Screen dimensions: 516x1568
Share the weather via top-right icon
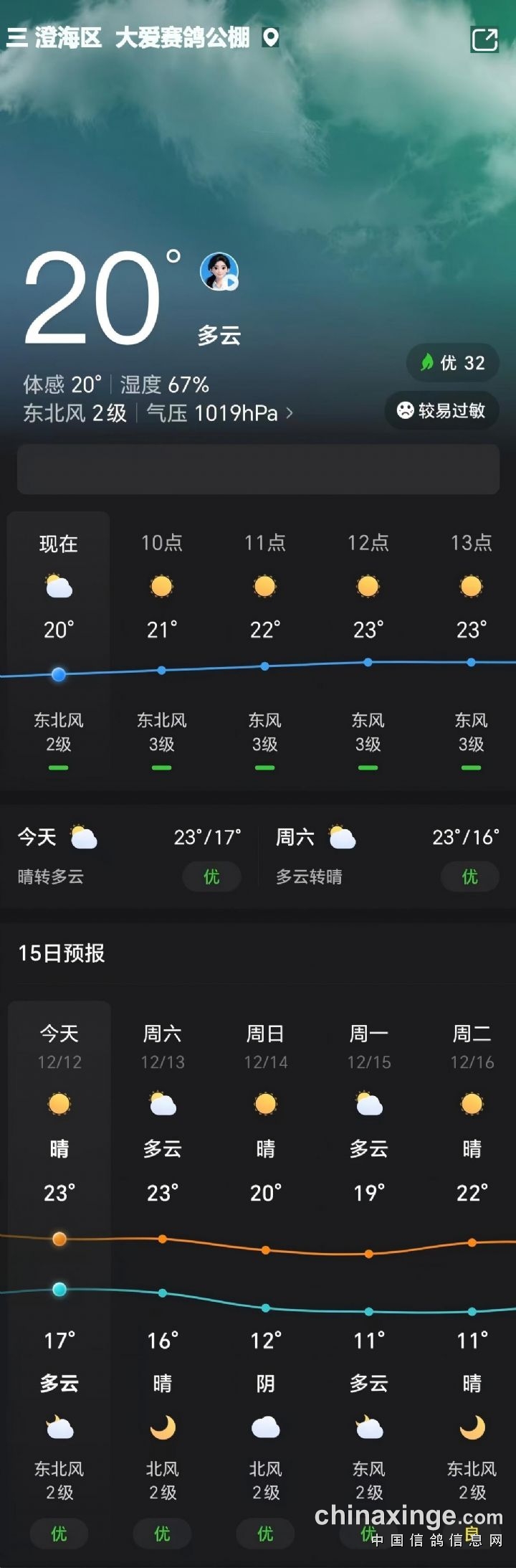click(x=484, y=39)
